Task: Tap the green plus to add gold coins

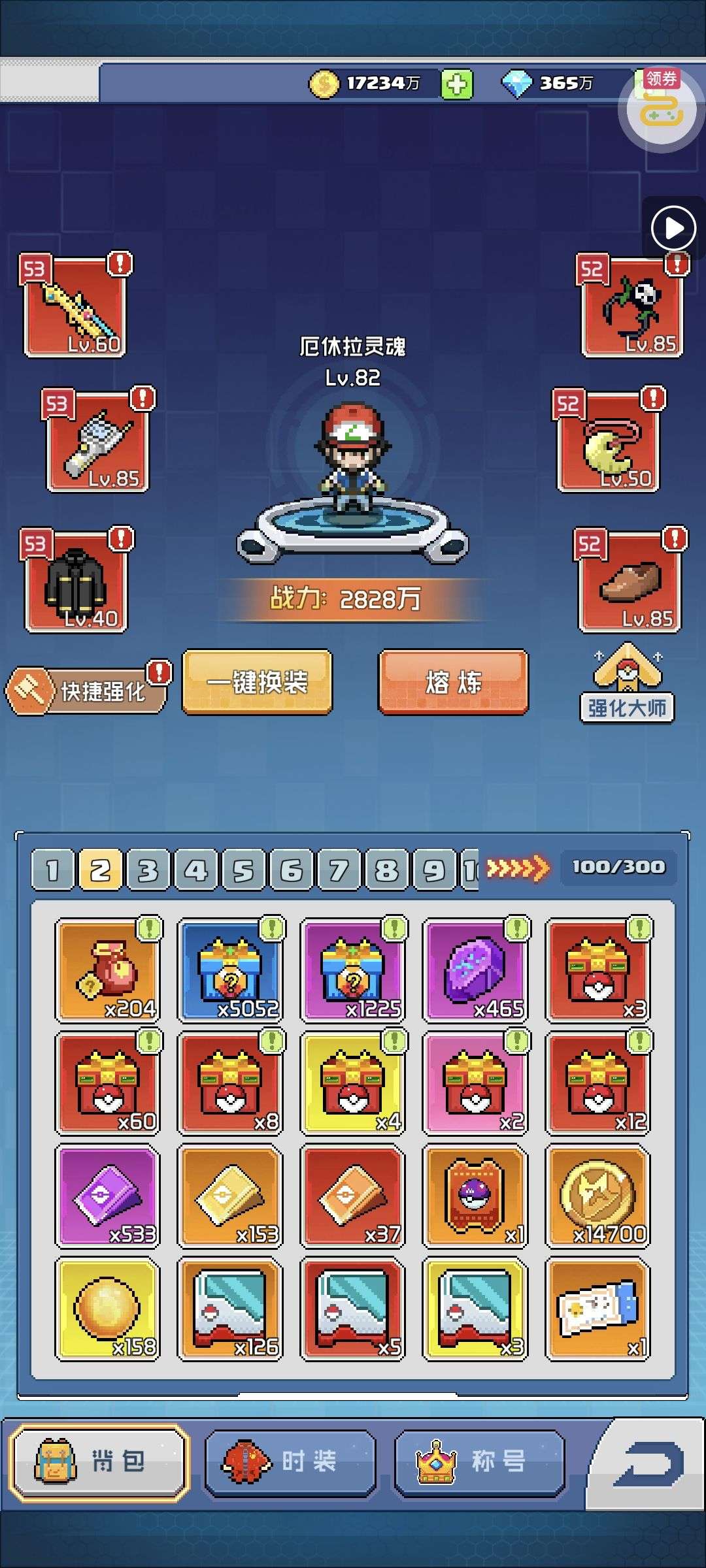Action: tap(456, 84)
